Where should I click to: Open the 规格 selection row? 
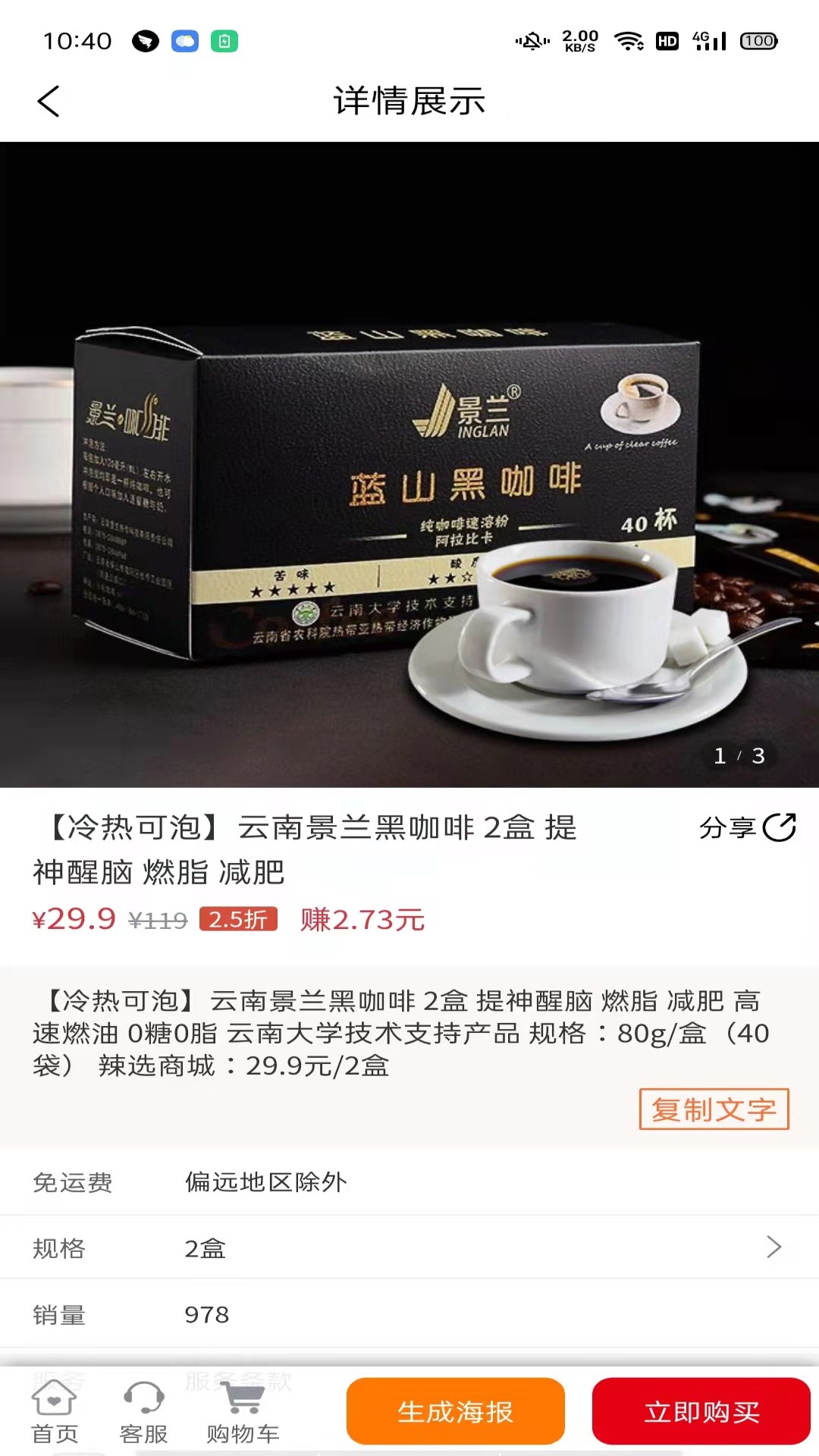pos(409,1247)
